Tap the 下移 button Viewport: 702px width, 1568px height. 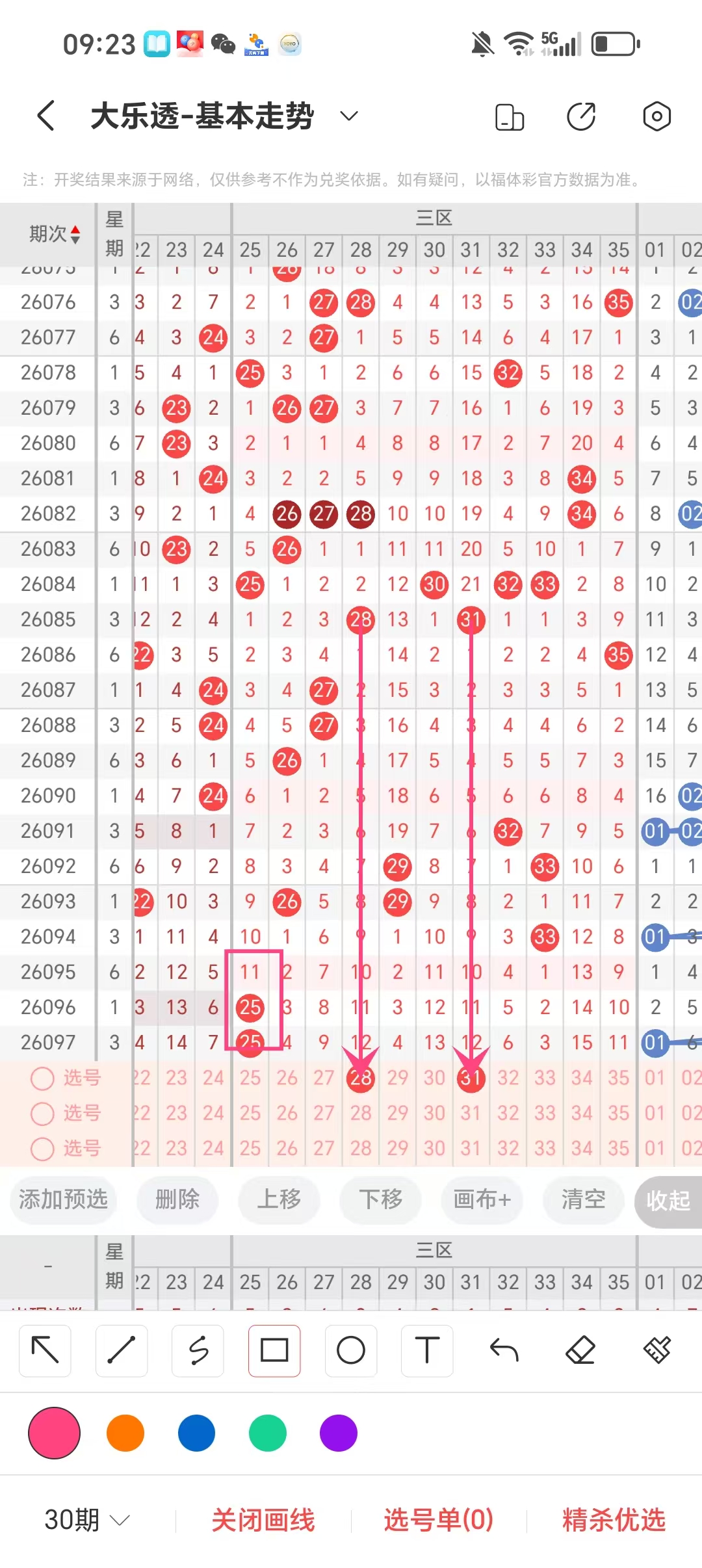click(380, 1199)
